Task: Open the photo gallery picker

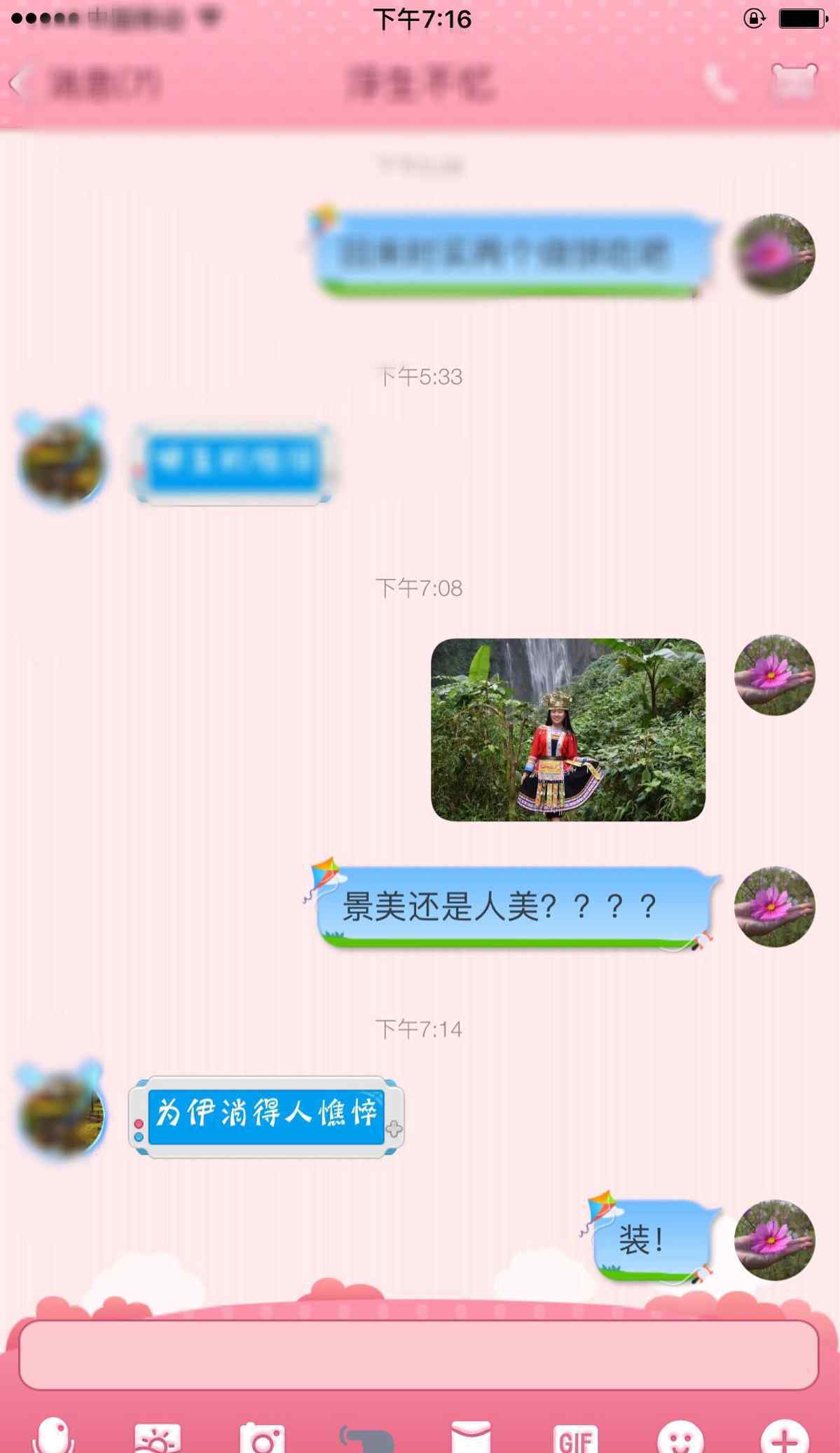Action: (158, 1437)
